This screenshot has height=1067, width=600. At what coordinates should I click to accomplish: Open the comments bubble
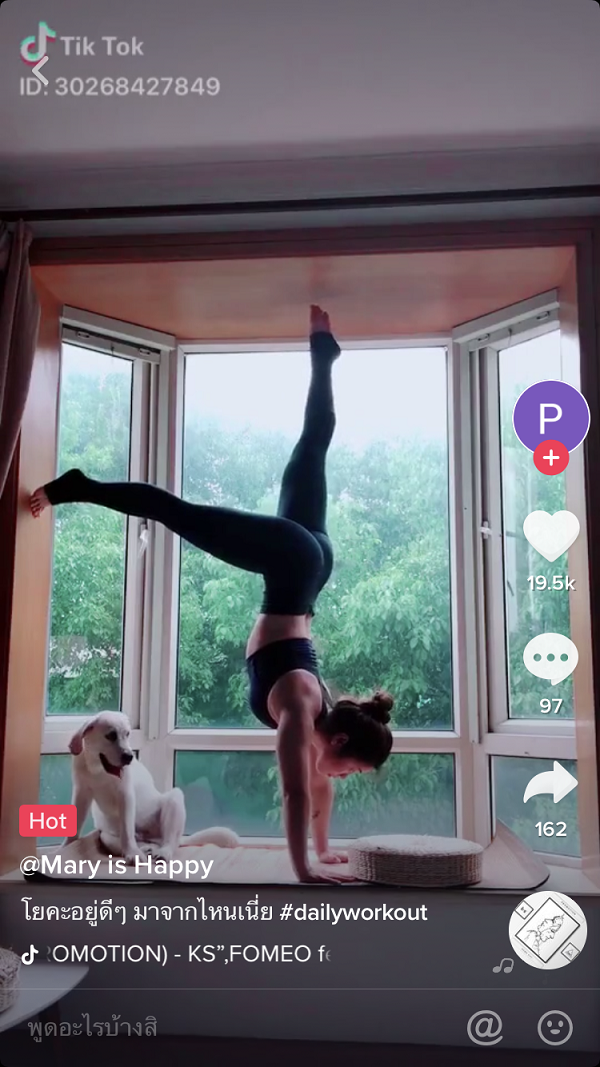[x=551, y=658]
